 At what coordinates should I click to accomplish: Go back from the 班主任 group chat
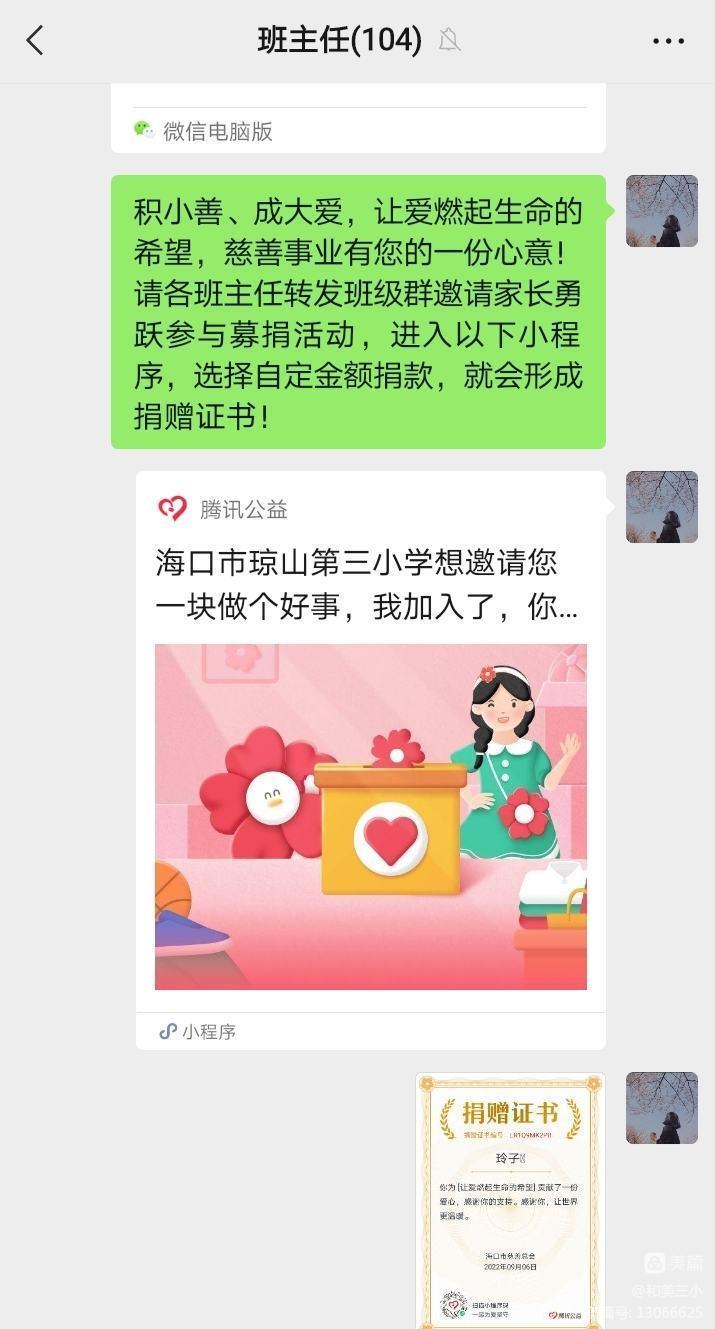click(35, 41)
